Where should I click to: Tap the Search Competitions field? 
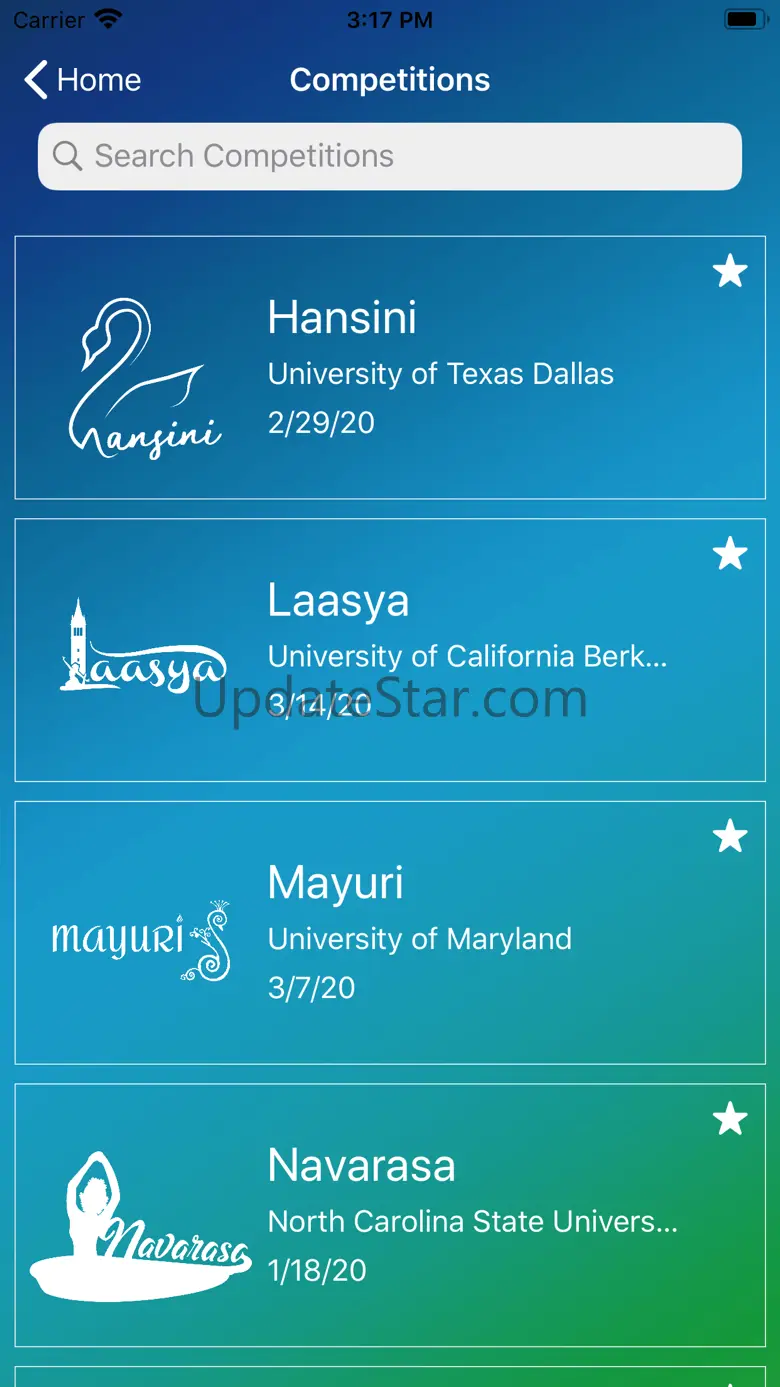390,156
